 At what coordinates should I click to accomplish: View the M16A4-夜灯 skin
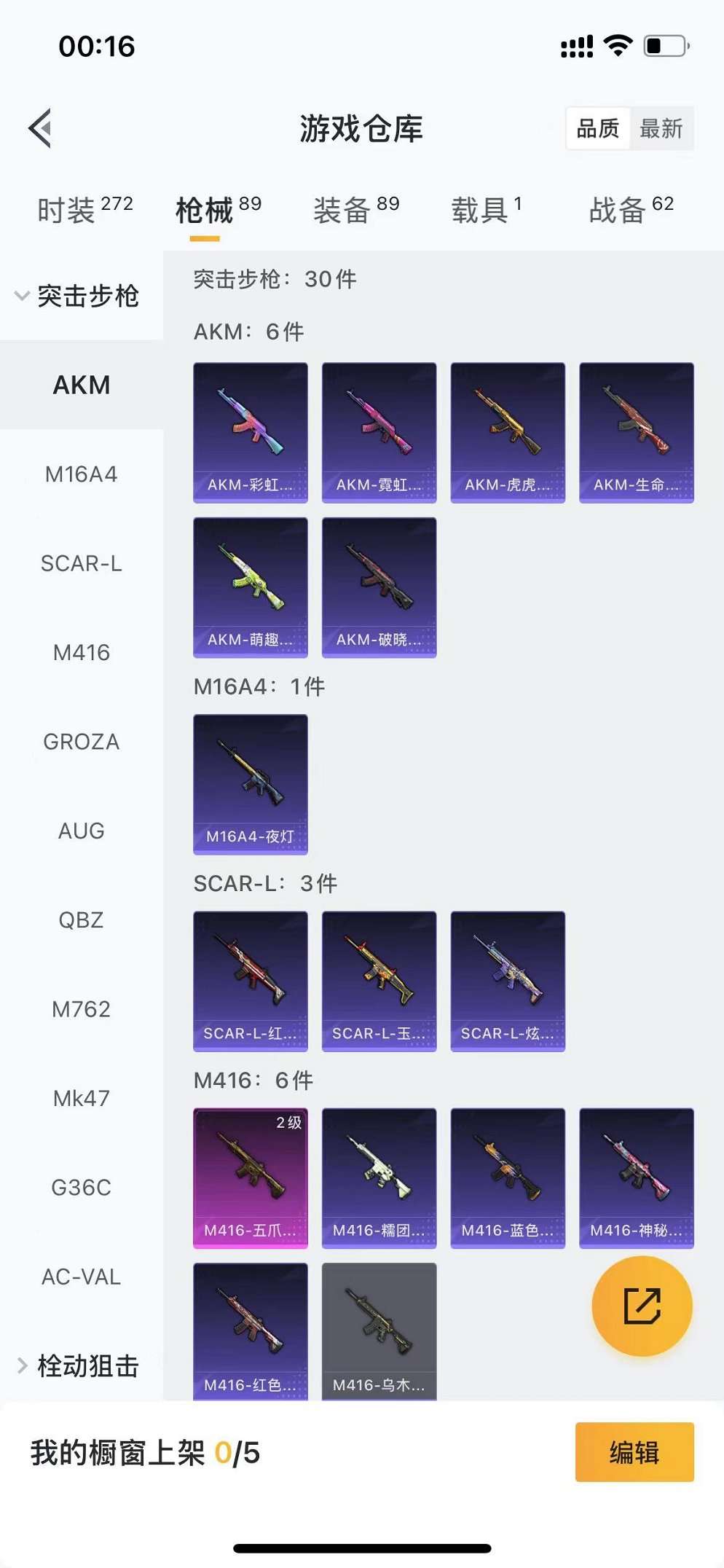(x=250, y=784)
